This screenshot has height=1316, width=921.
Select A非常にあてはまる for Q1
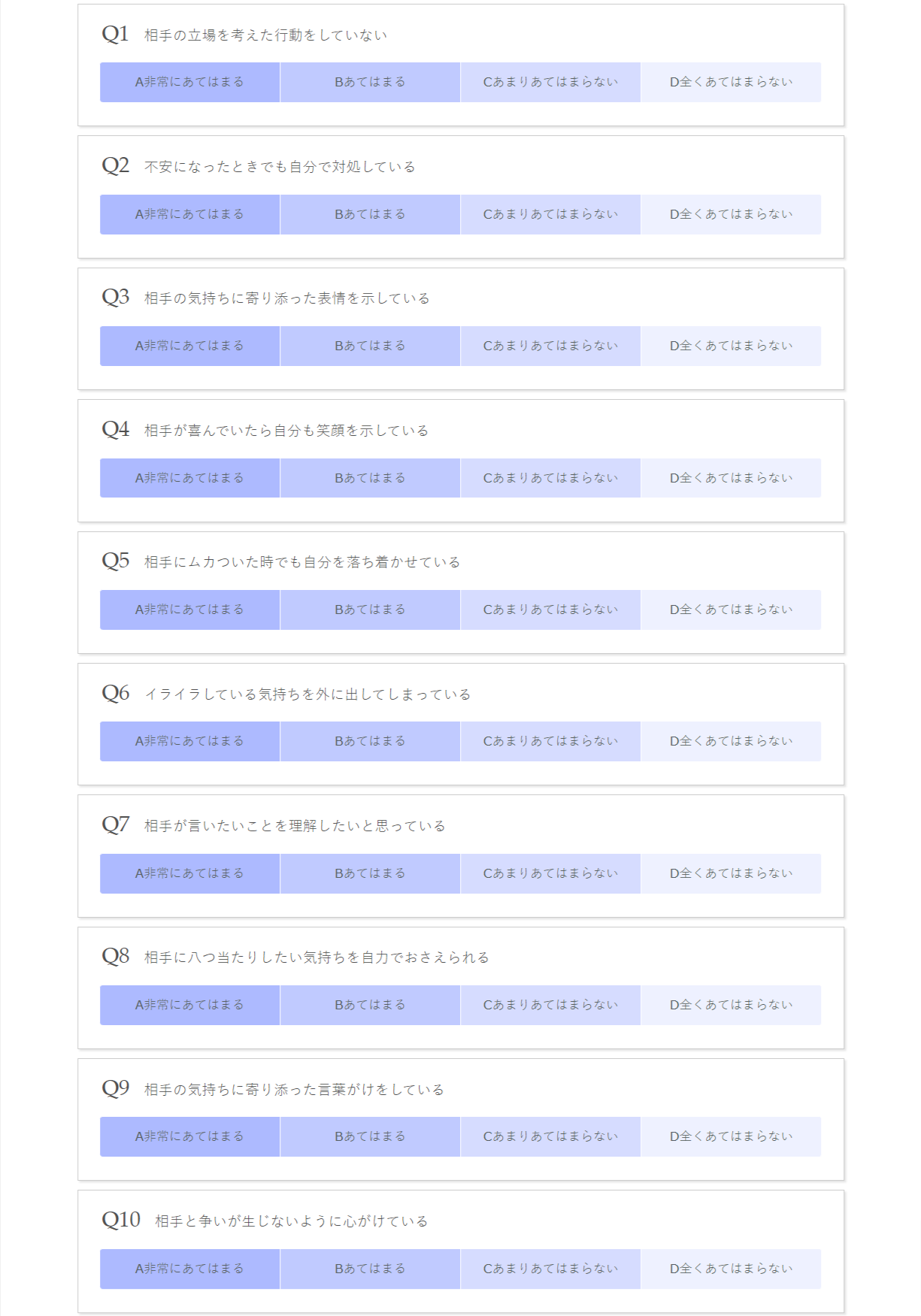click(x=189, y=82)
